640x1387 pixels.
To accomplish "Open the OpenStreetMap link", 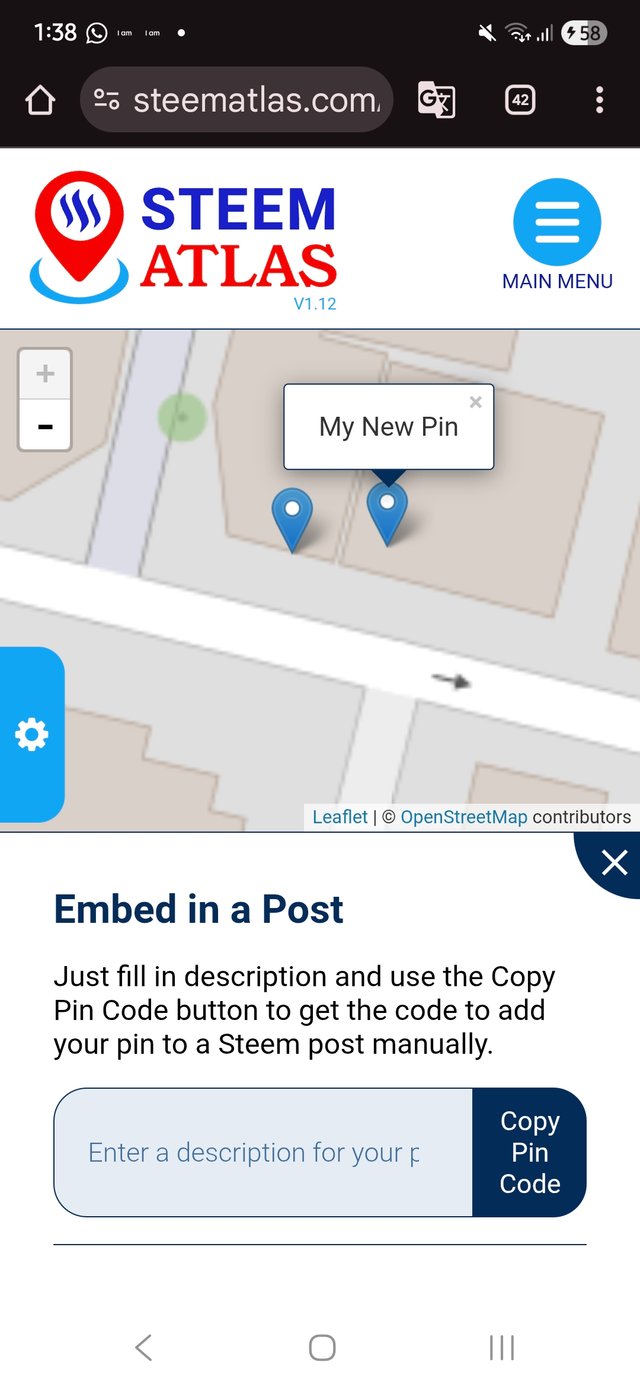I will (463, 817).
